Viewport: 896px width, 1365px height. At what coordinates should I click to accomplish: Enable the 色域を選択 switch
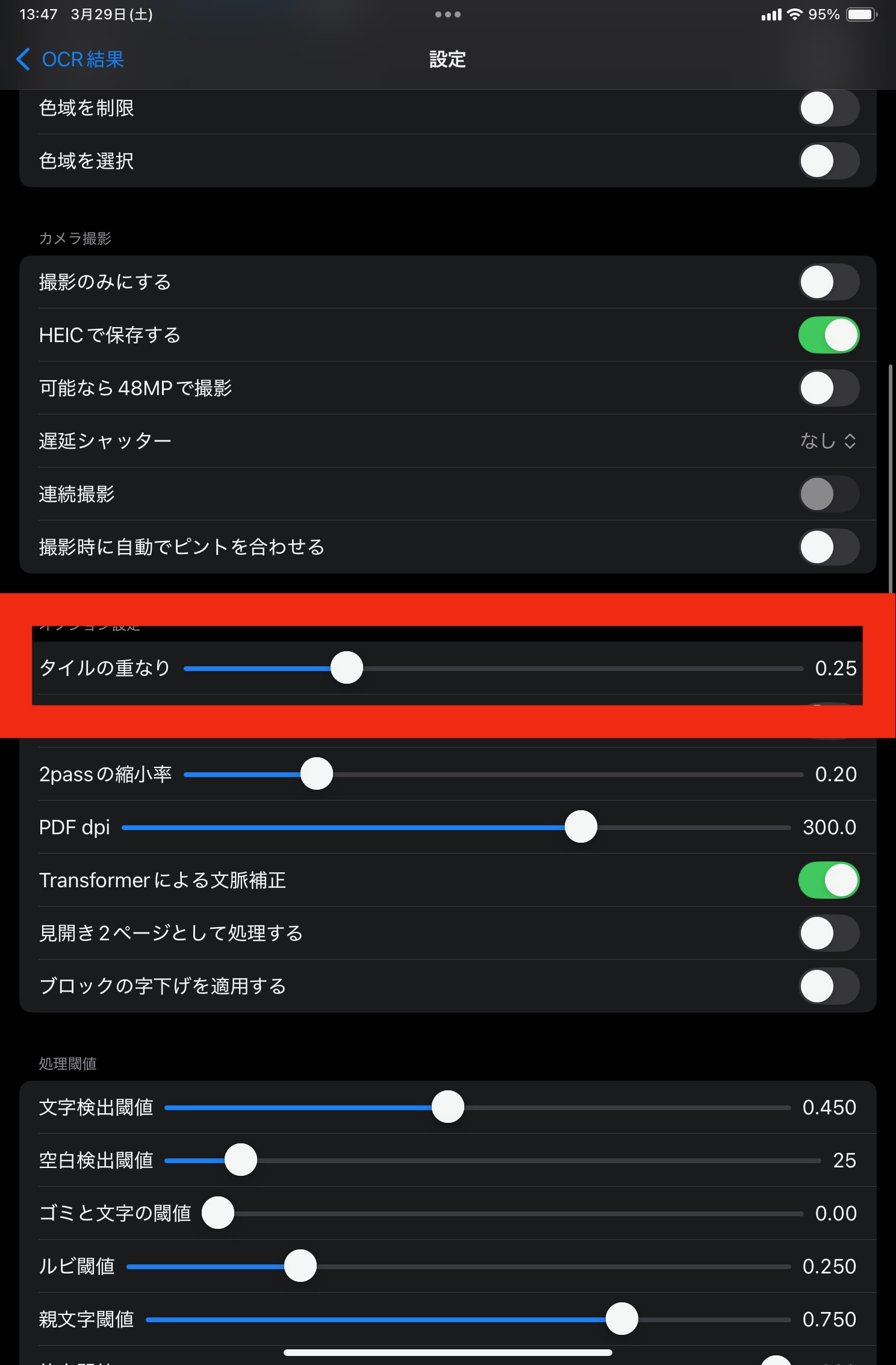[829, 161]
